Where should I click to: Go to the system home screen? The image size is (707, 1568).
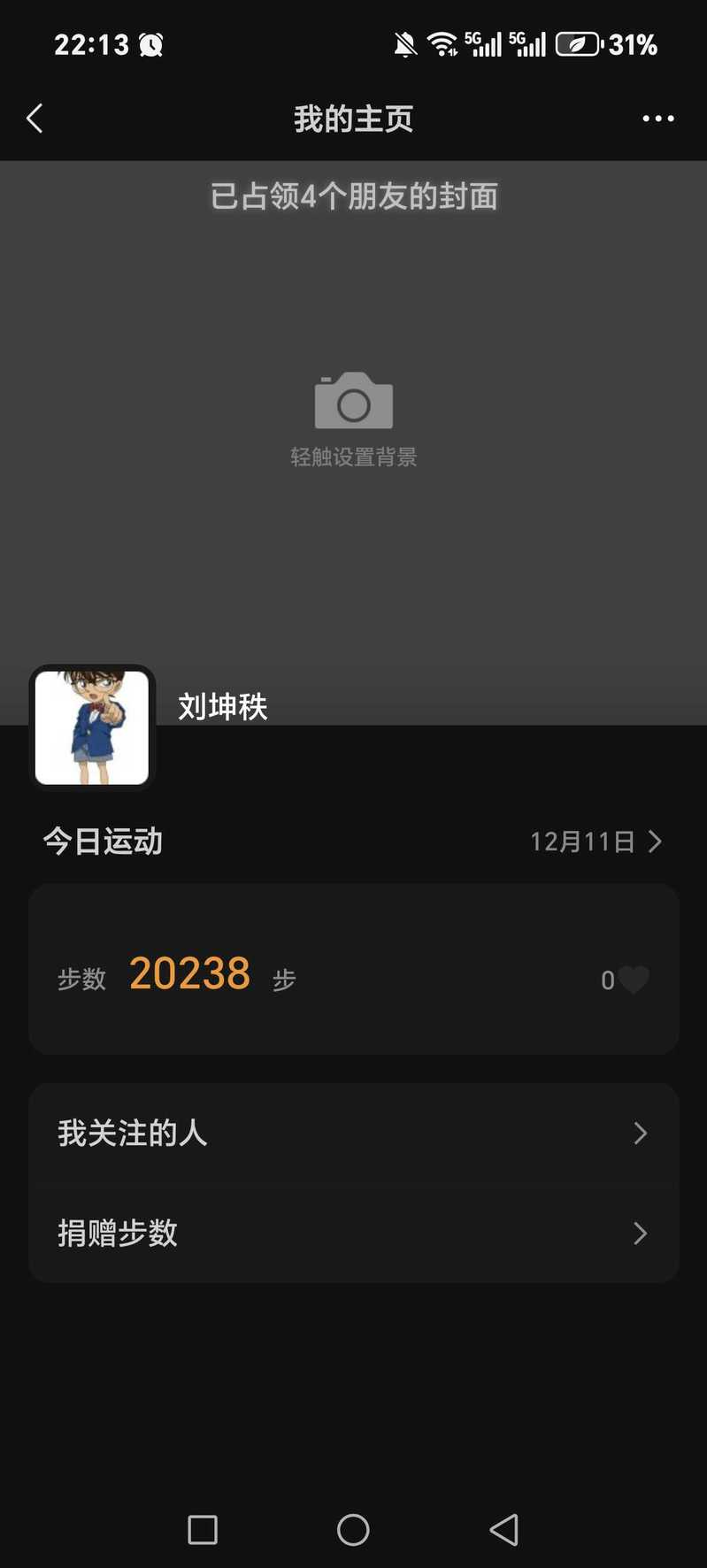pyautogui.click(x=353, y=1529)
